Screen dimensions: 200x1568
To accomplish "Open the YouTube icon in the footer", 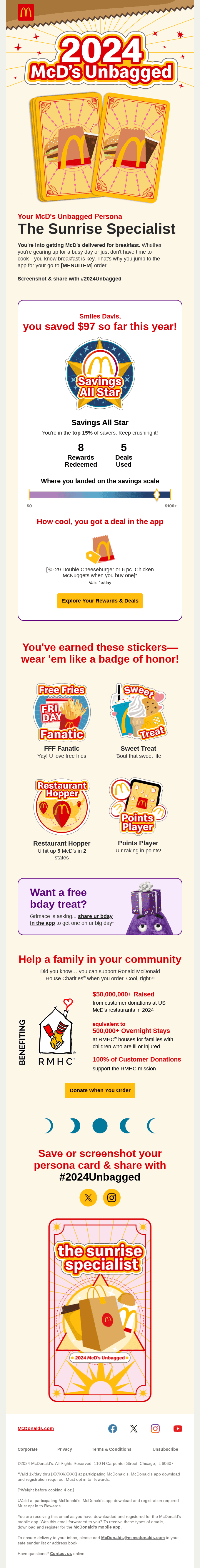I will [x=178, y=1429].
